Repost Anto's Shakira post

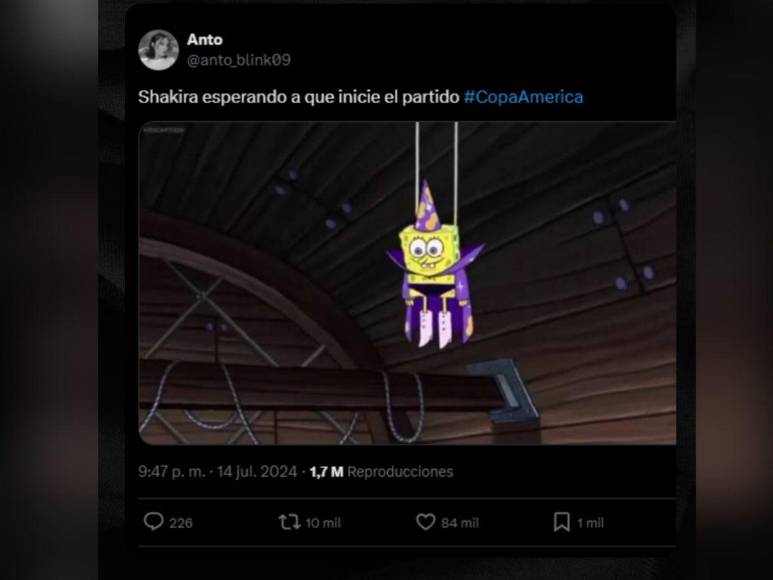[x=289, y=522]
